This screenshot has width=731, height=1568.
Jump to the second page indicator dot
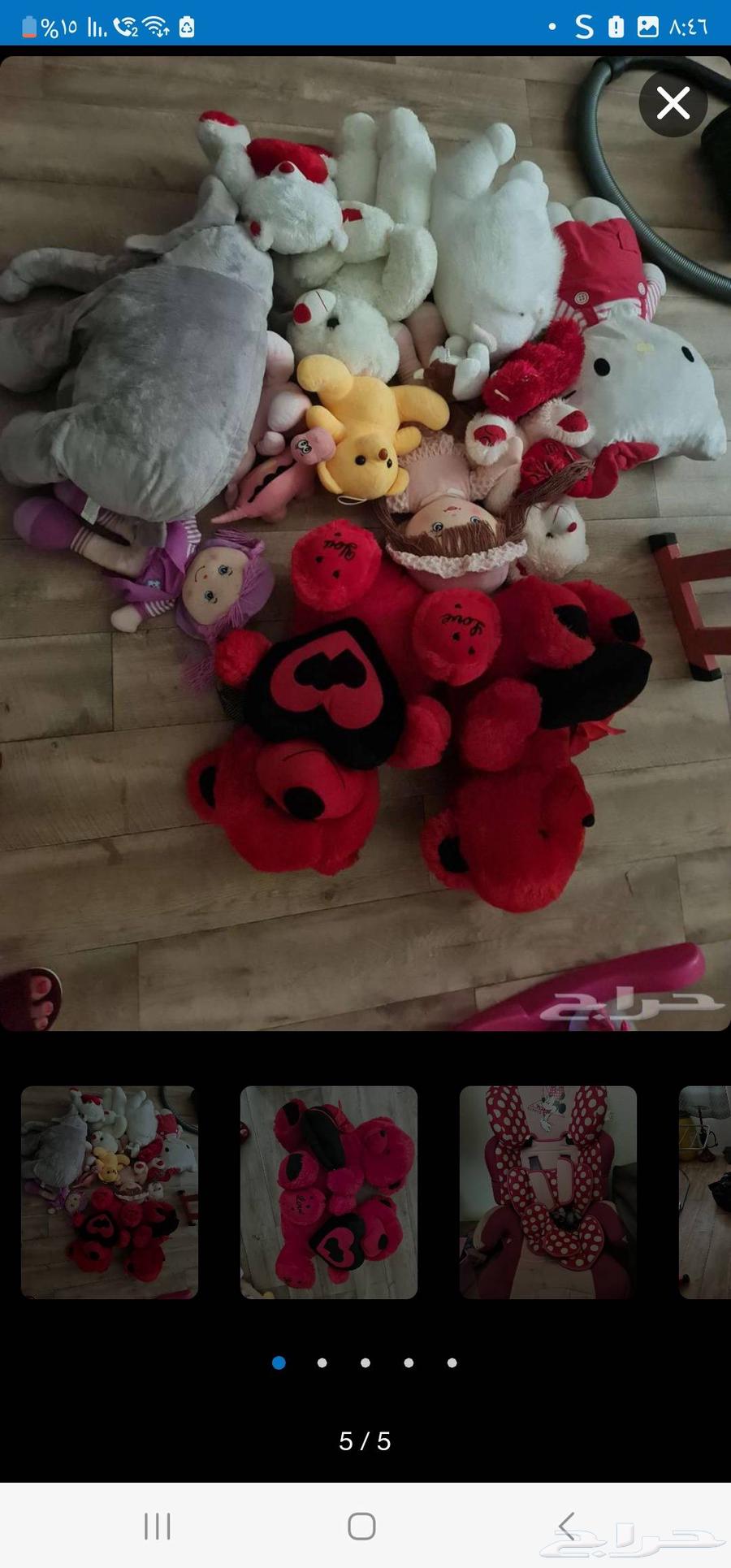(322, 1362)
